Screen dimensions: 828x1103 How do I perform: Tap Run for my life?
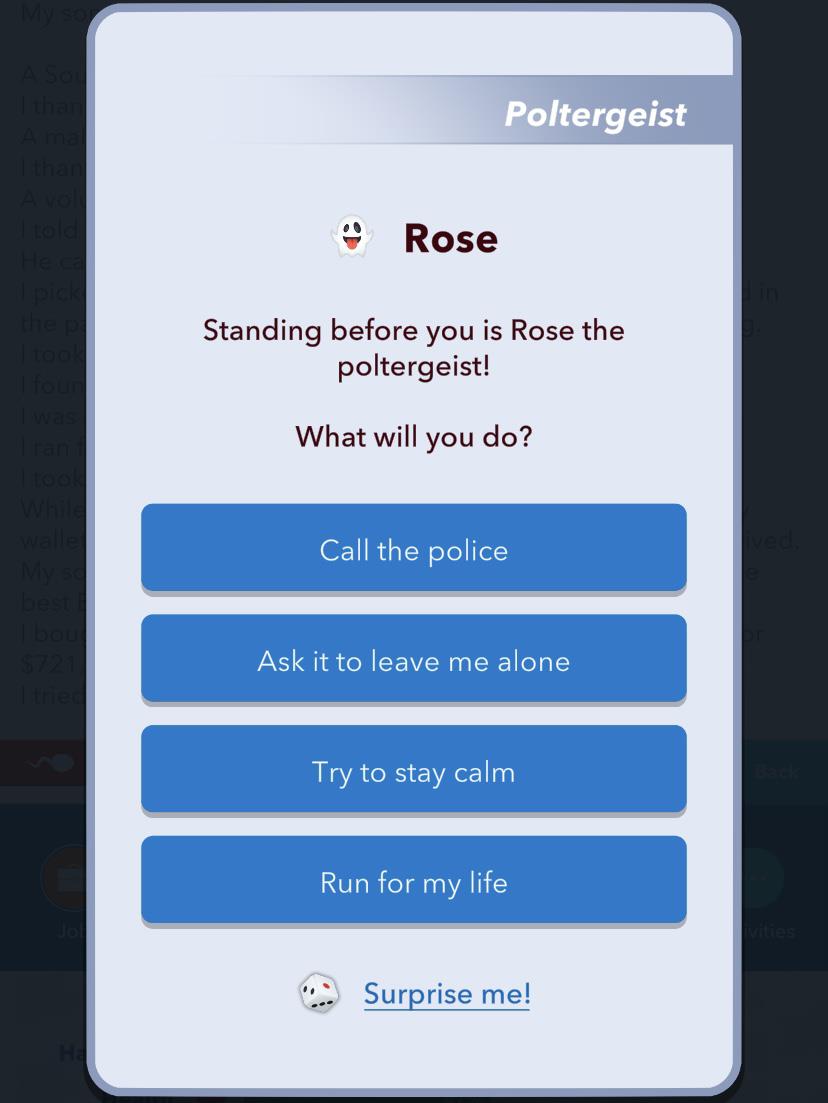point(413,882)
